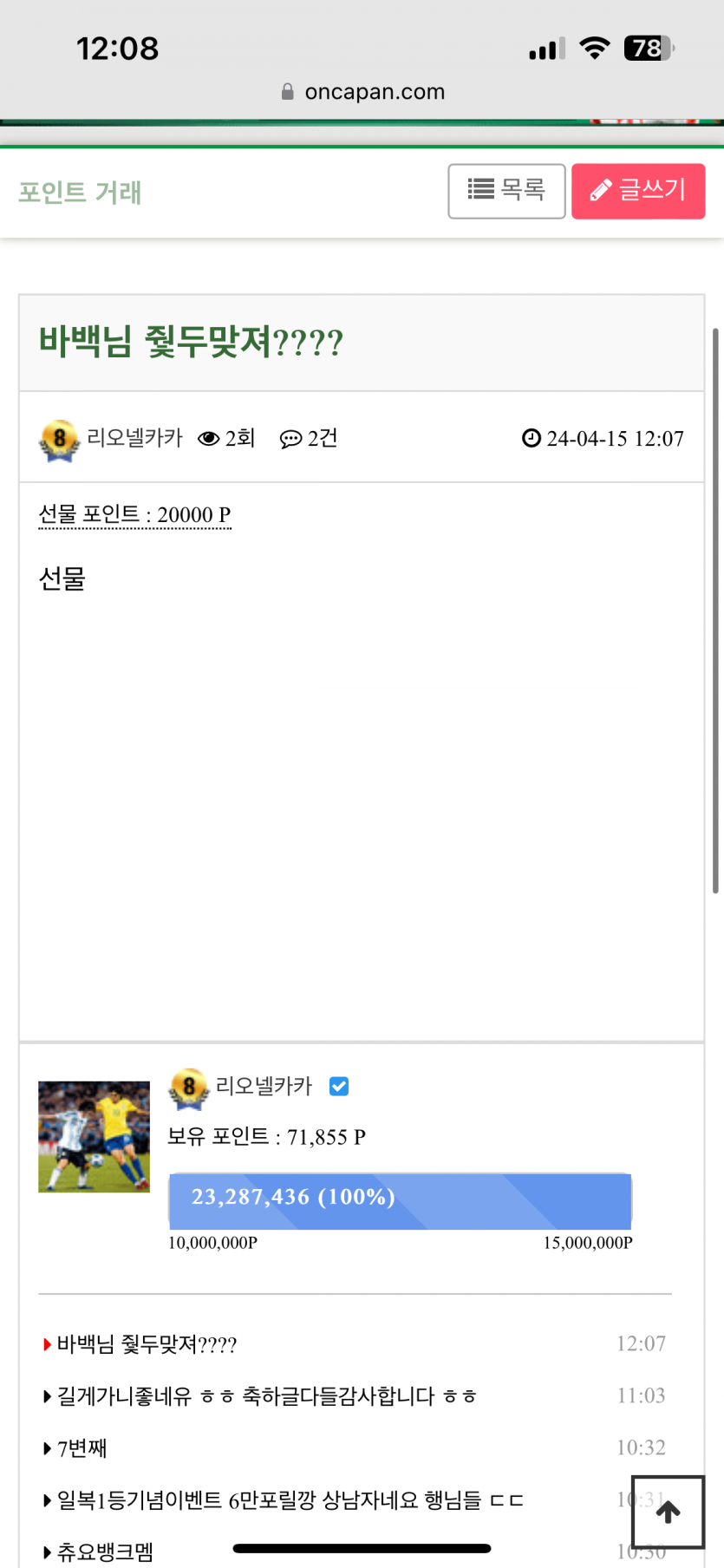Screen dimensions: 724x1568
Task: Open the post 바백님 줯두맞져????
Action: click(146, 1344)
